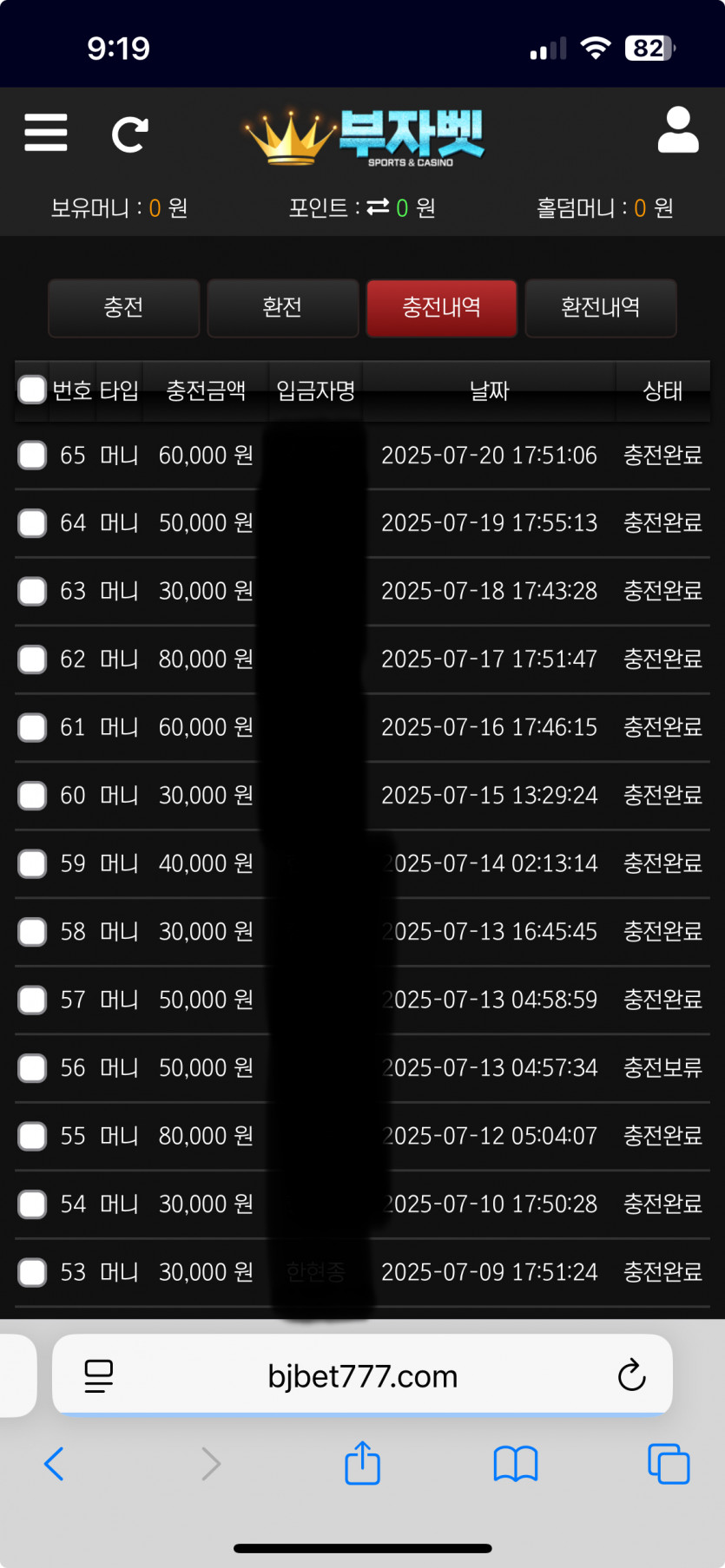This screenshot has height=1568, width=725.
Task: Go back with Safari's back arrow
Action: 54,1464
